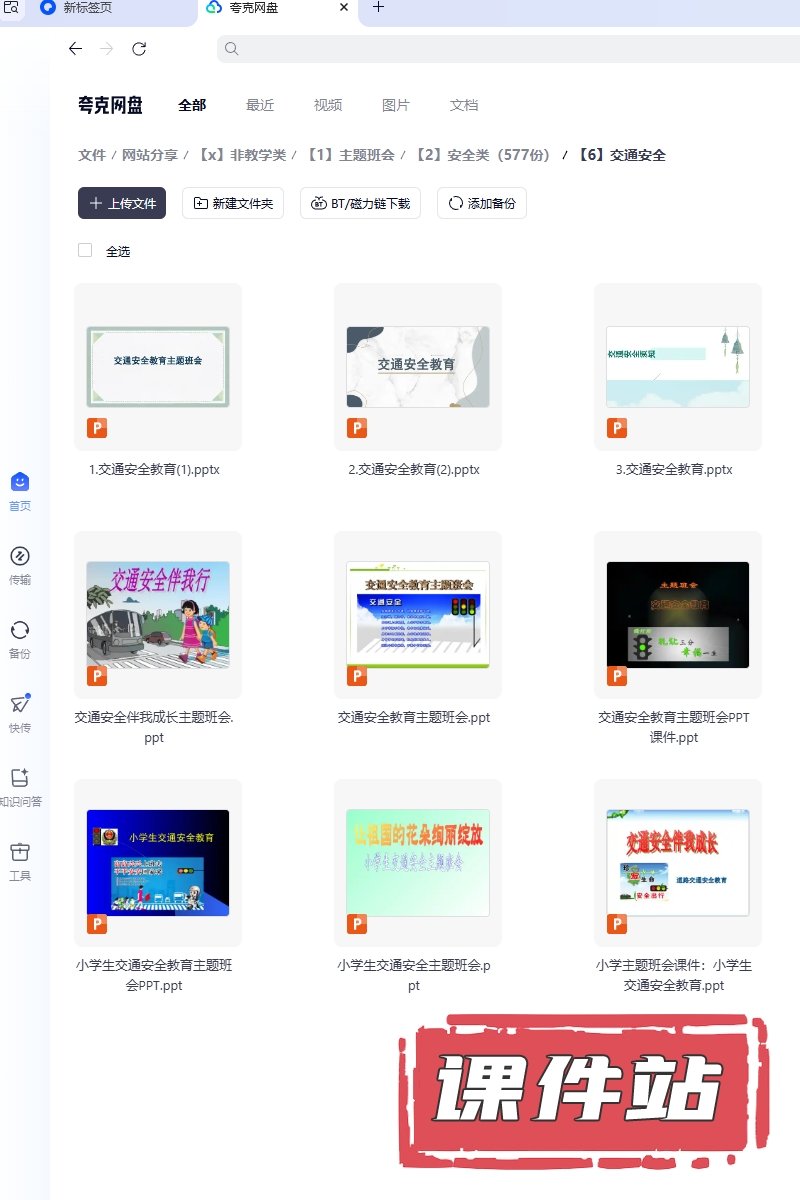Image resolution: width=800 pixels, height=1200 pixels.
Task: Tap the 上传文件 button
Action: [122, 203]
